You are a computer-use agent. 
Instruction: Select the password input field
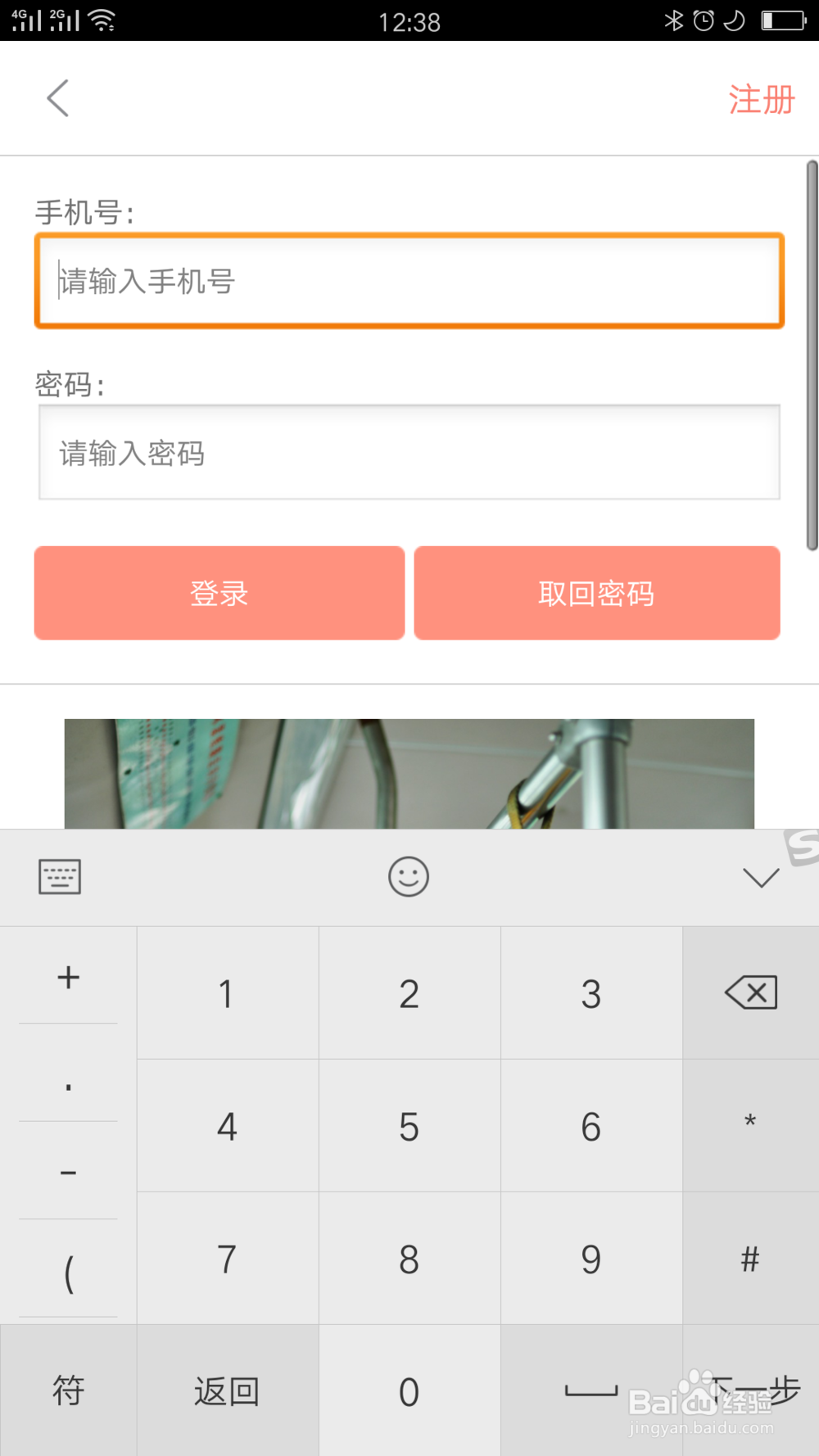click(409, 453)
